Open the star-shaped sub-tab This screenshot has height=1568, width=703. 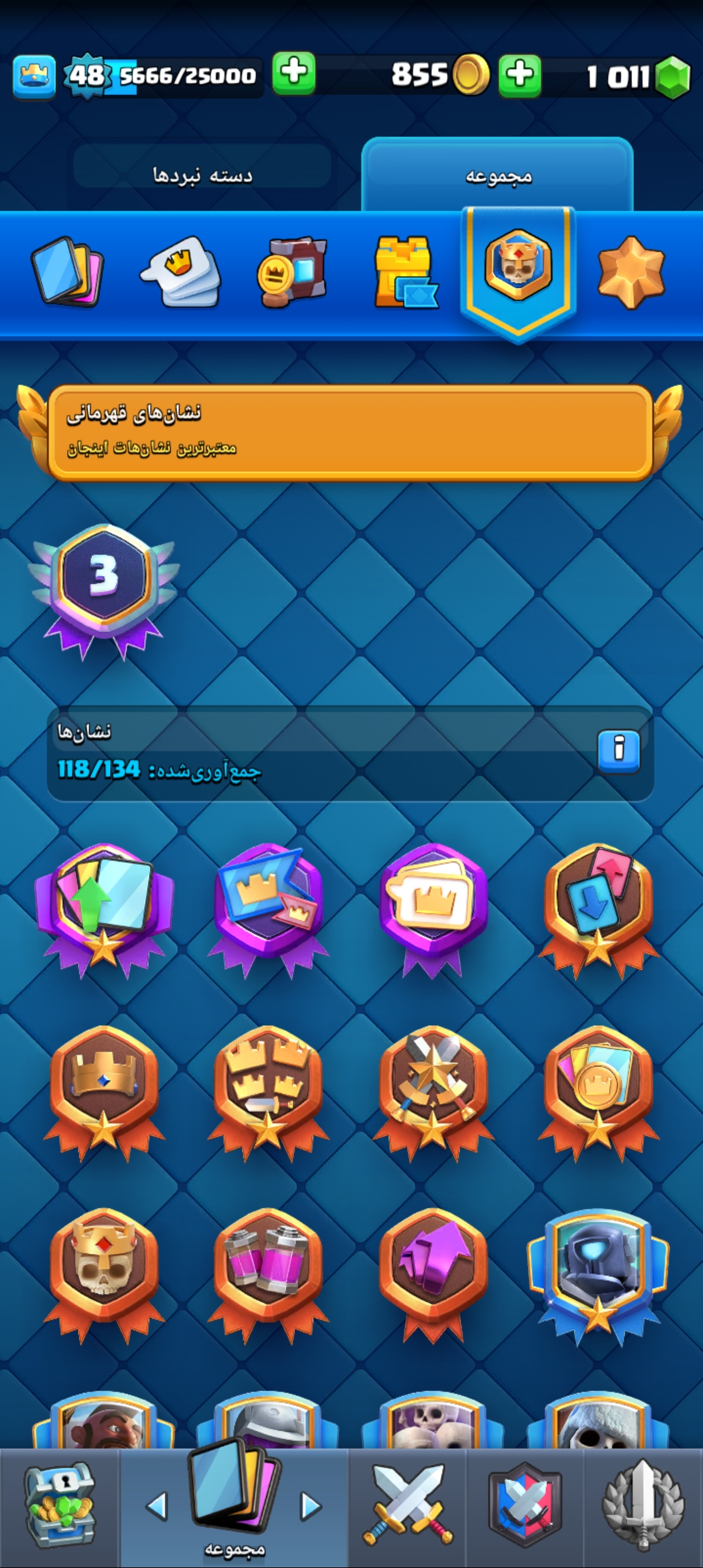(631, 272)
